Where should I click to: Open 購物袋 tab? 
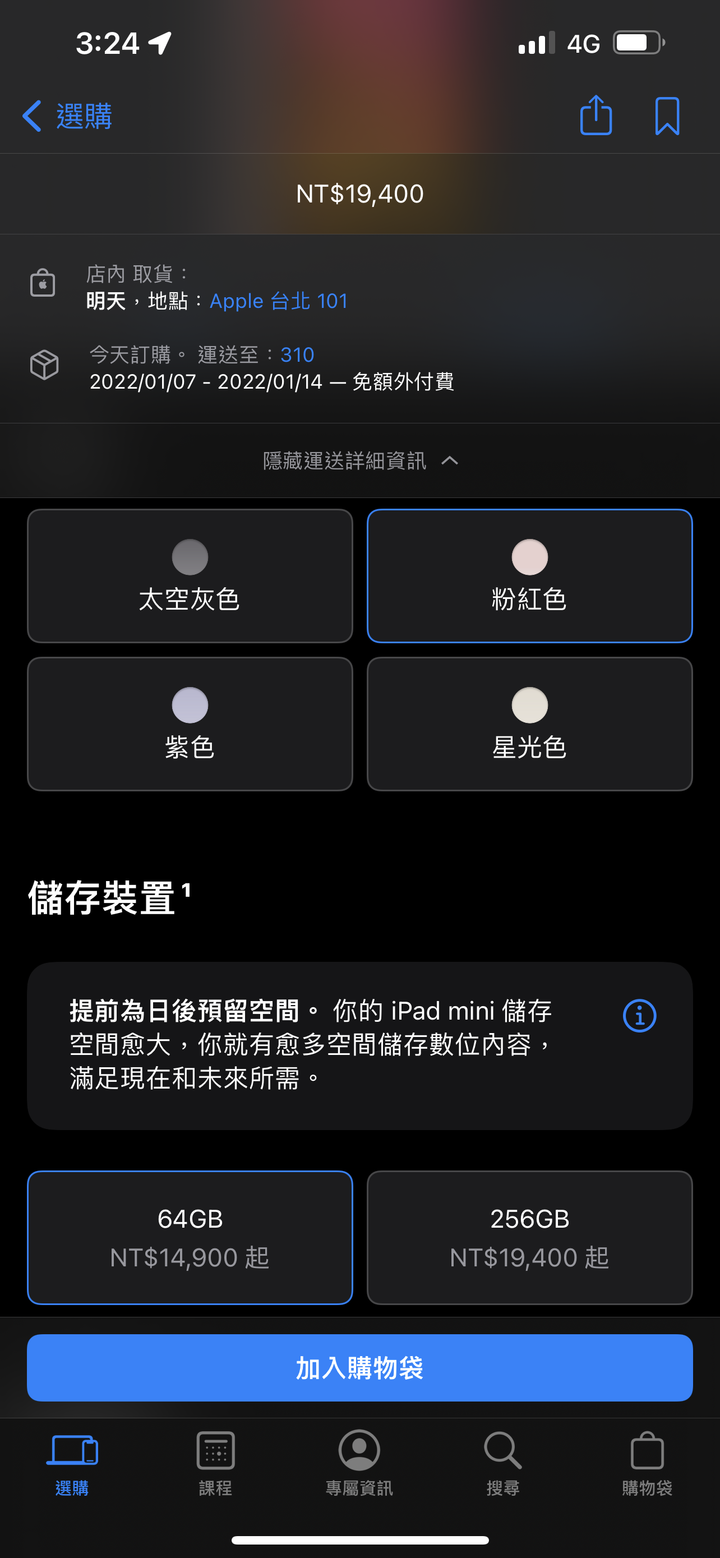[647, 1463]
